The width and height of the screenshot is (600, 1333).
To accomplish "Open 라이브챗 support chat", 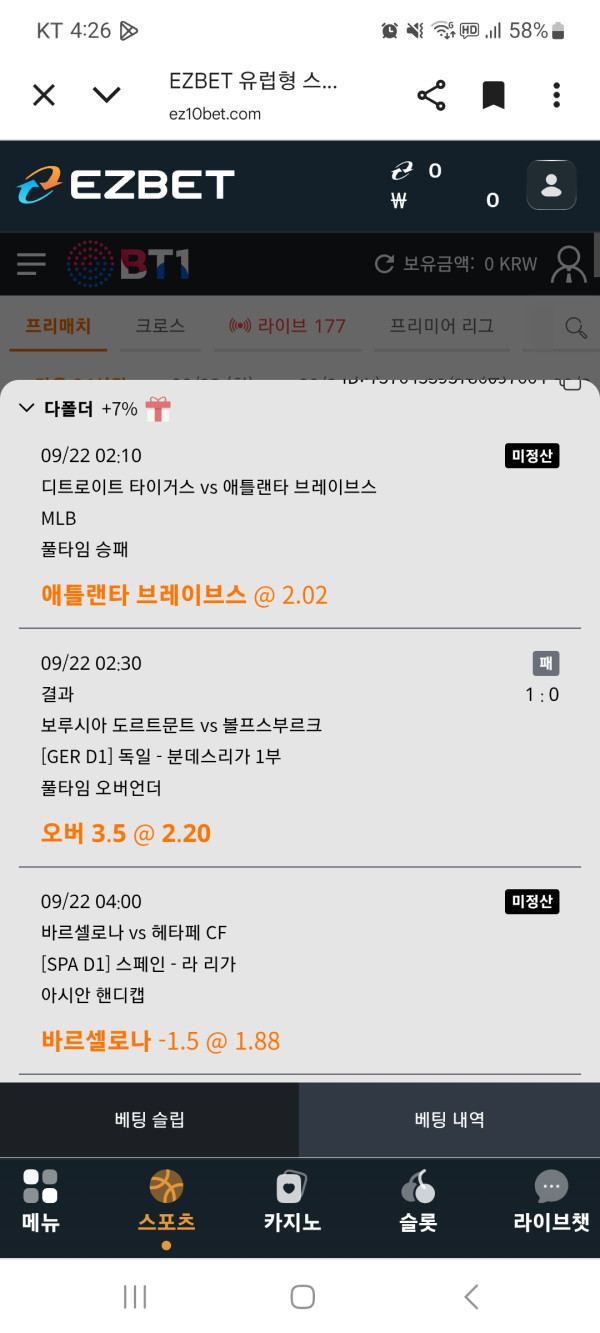I will pos(551,1200).
